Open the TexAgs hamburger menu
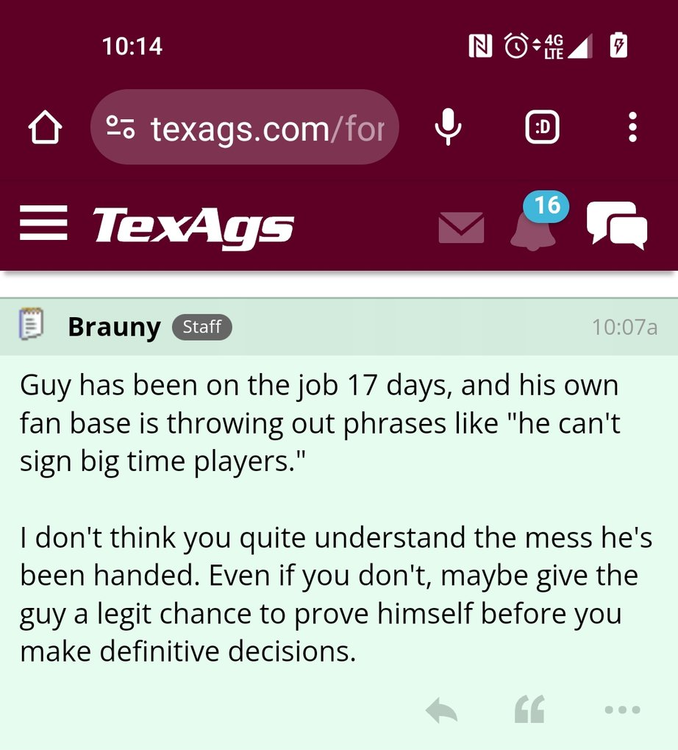678x750 pixels. pyautogui.click(x=44, y=224)
